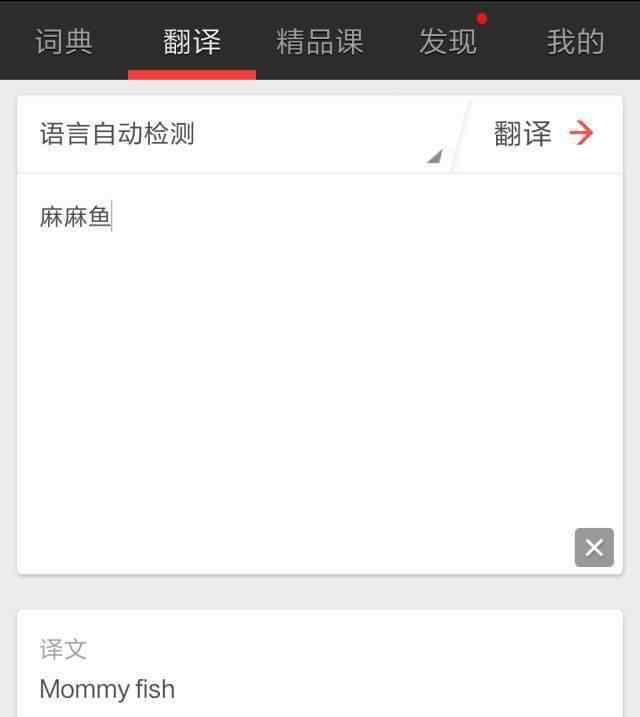Tap the 翻译 arrow button

click(544, 134)
